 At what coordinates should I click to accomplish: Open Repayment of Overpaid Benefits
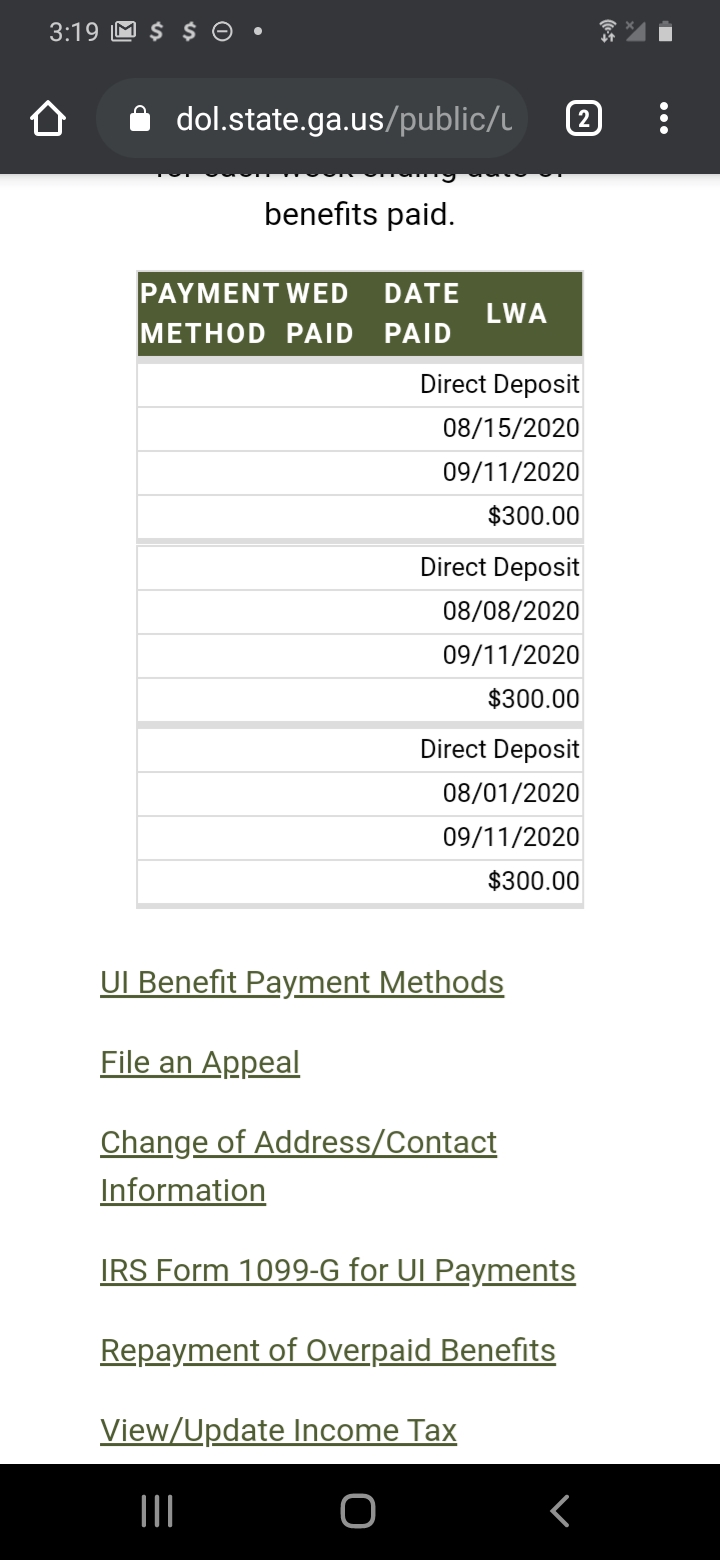coord(328,1350)
